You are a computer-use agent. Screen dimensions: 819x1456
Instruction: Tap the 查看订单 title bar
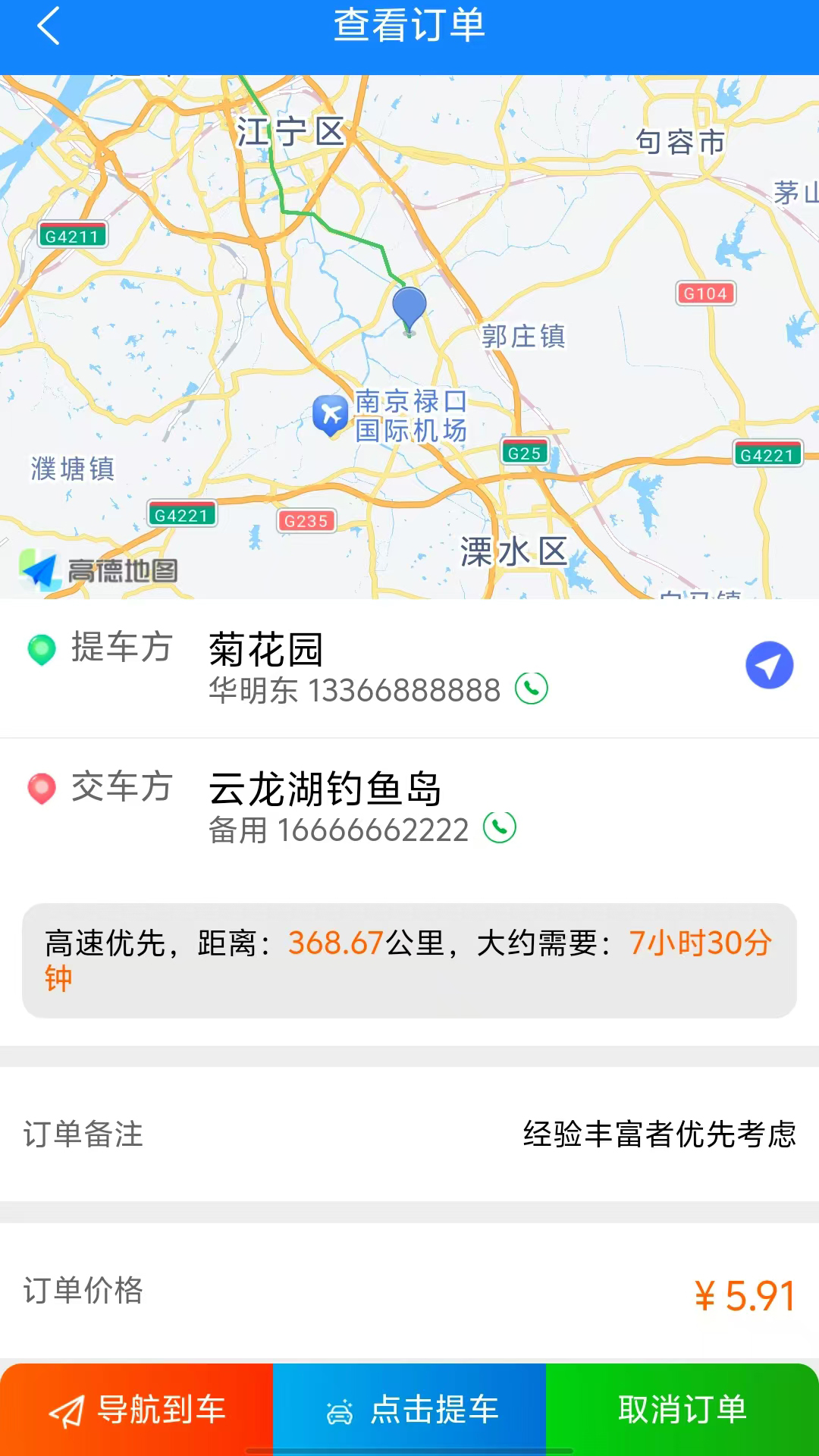pos(409,27)
